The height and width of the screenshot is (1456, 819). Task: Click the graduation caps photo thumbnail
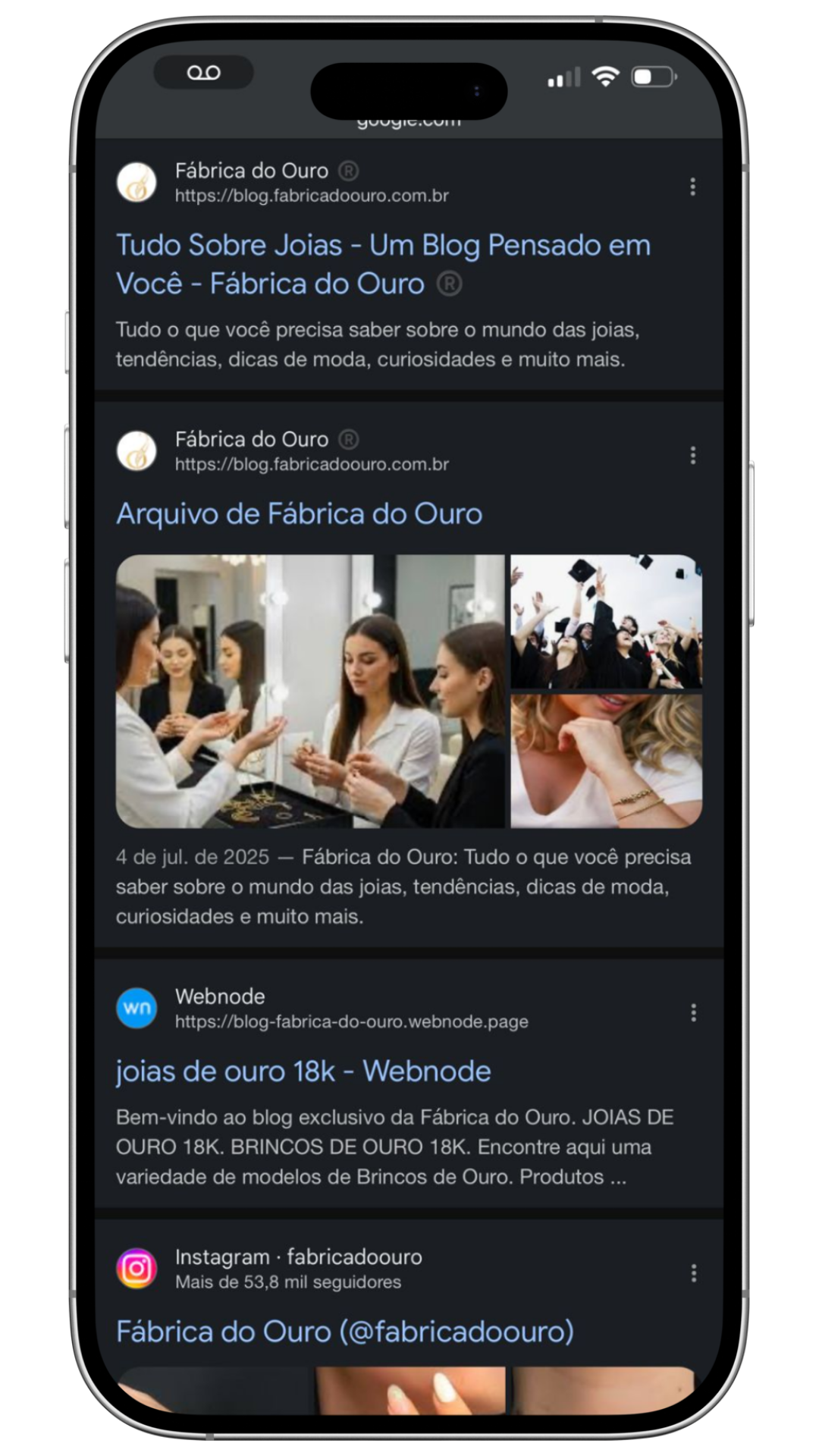pyautogui.click(x=606, y=620)
